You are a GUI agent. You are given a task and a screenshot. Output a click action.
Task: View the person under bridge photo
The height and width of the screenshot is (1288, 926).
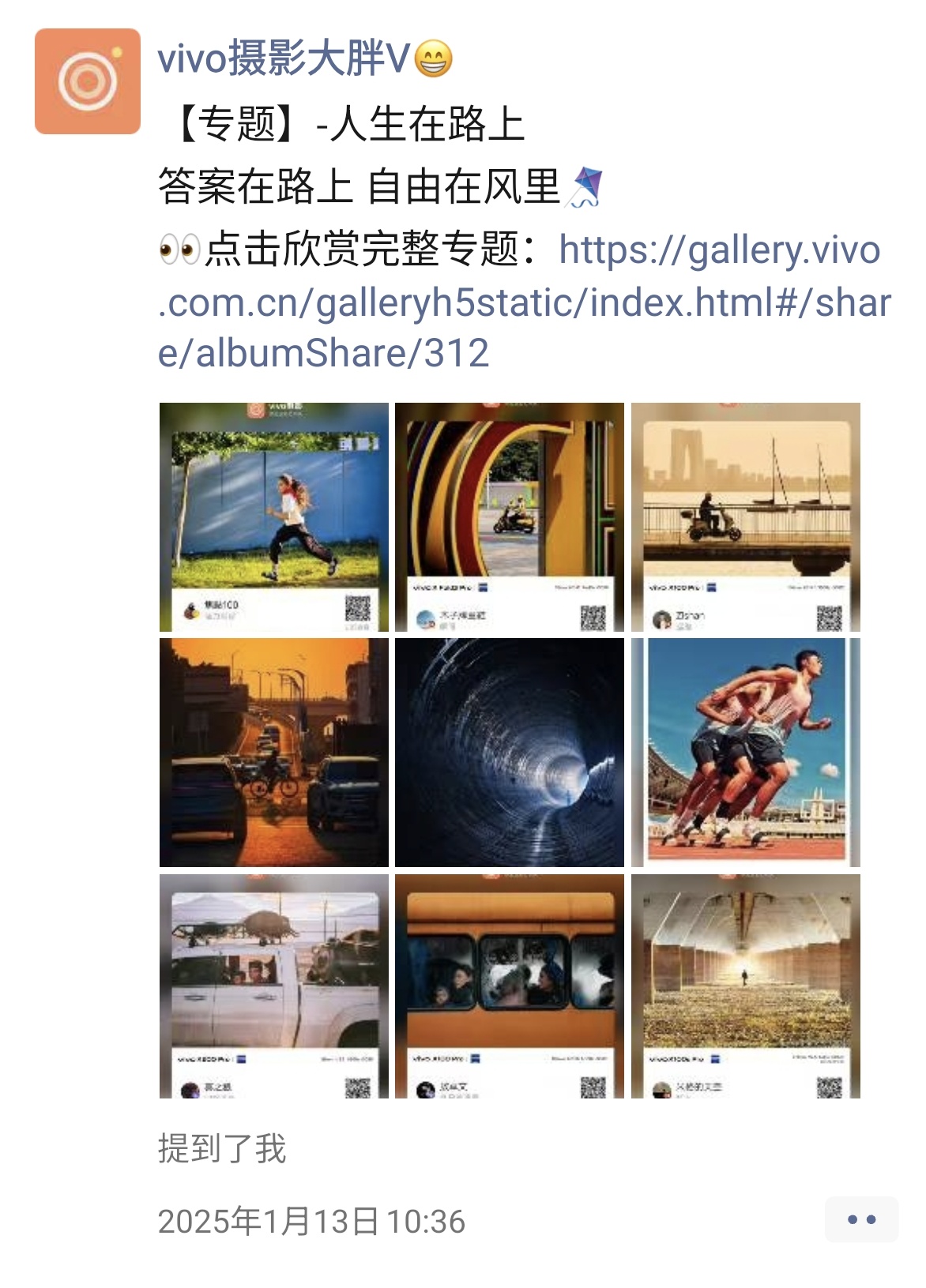(x=745, y=986)
